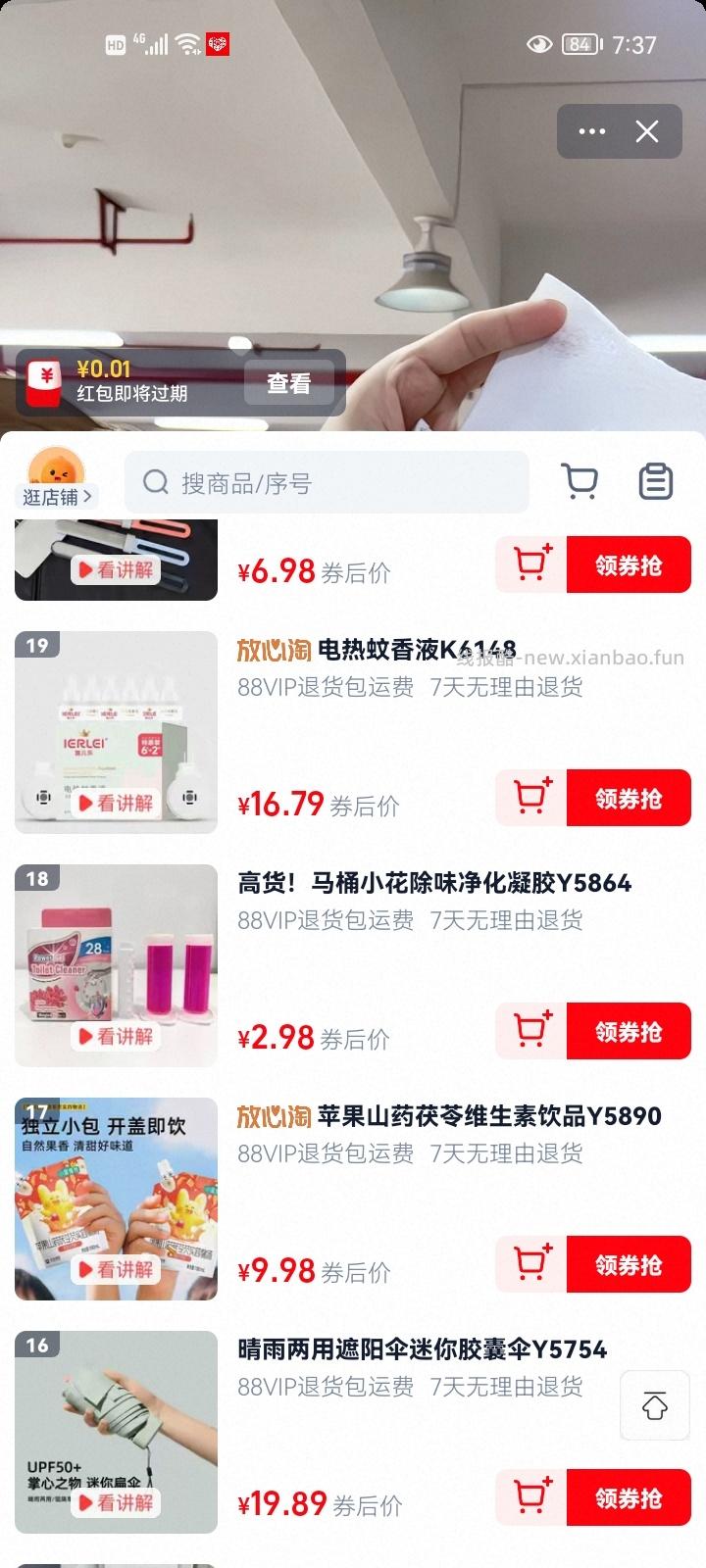Open the shopping cart icon
The image size is (706, 1568).
[580, 480]
